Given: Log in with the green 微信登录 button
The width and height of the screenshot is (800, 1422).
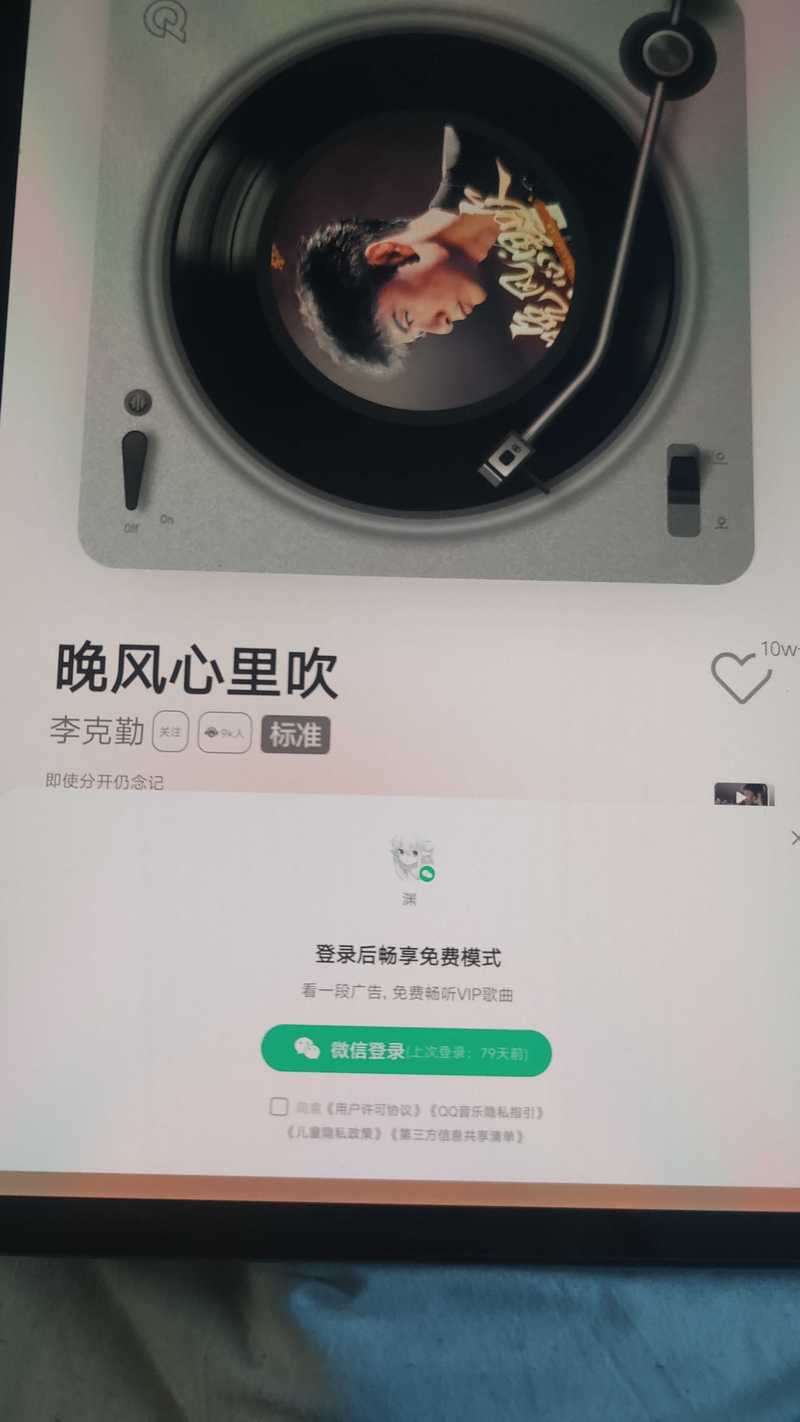Looking at the screenshot, I should tap(406, 1052).
